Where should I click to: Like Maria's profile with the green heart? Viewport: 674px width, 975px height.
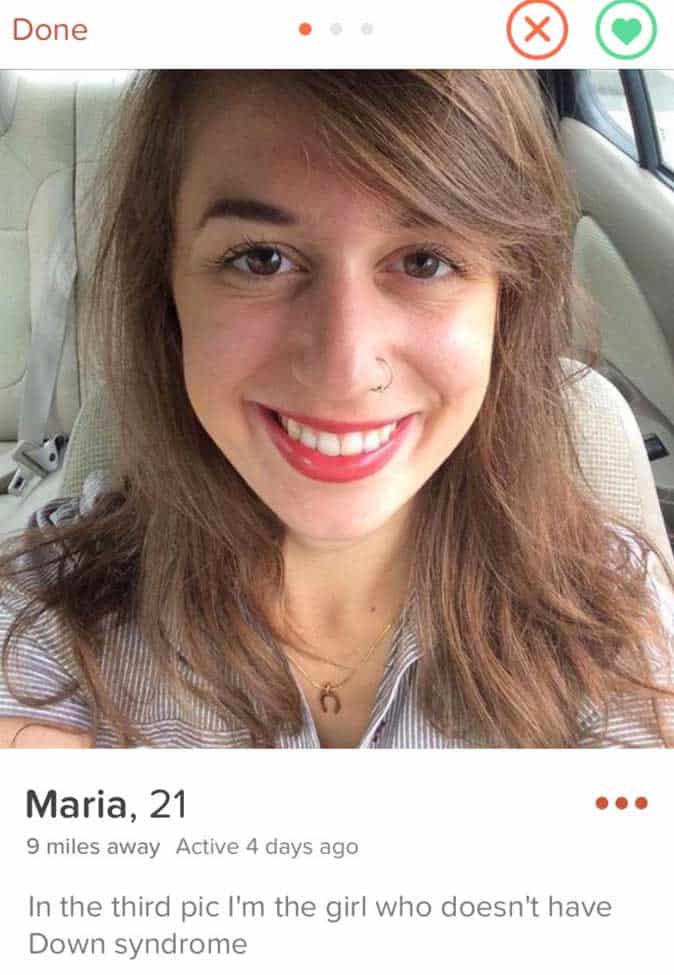tap(625, 31)
